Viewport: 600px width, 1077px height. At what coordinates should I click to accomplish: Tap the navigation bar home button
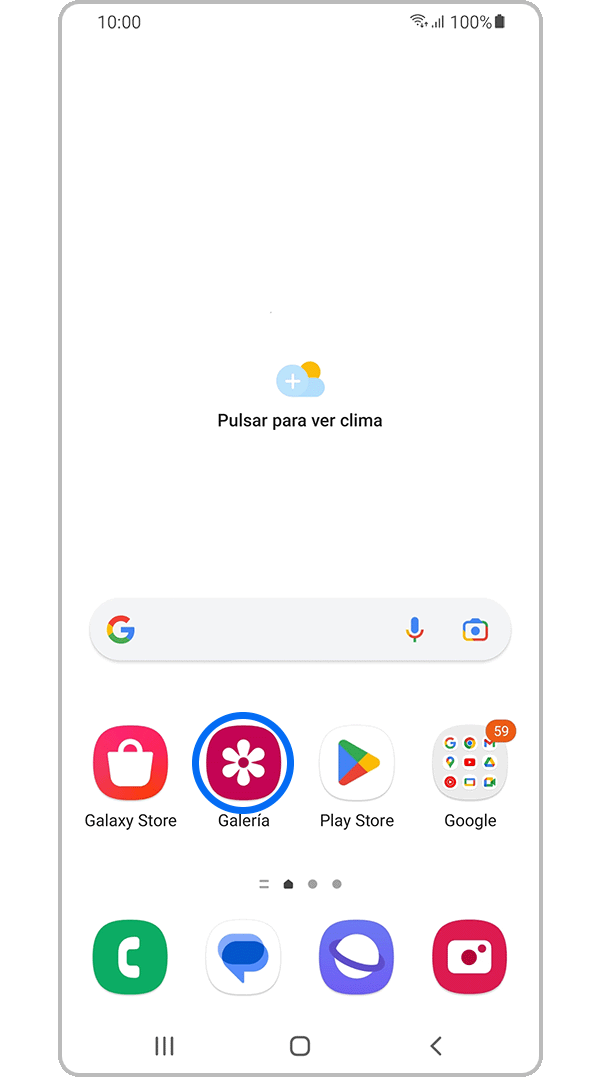300,1046
